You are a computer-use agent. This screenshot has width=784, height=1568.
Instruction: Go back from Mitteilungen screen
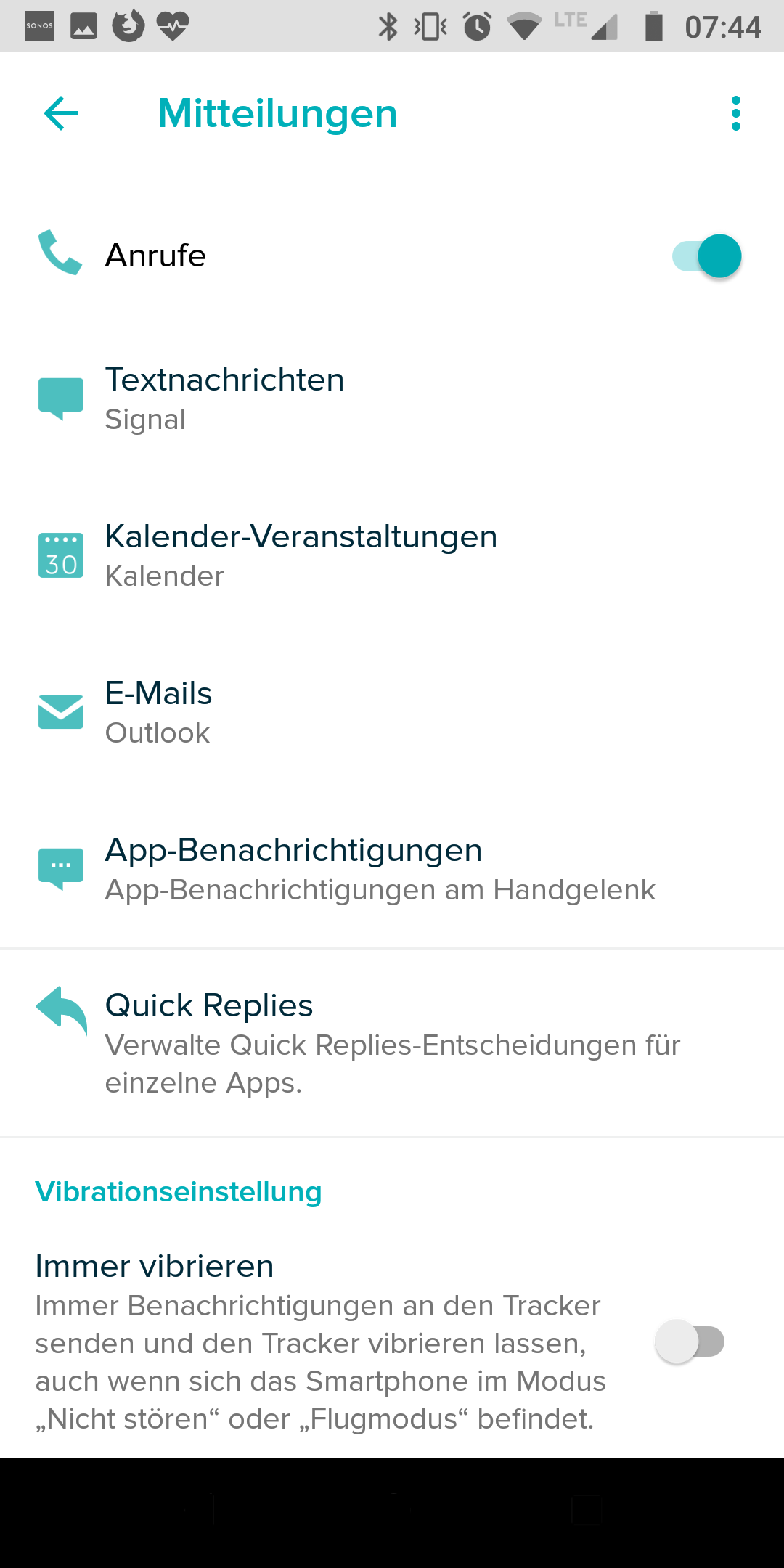[61, 114]
